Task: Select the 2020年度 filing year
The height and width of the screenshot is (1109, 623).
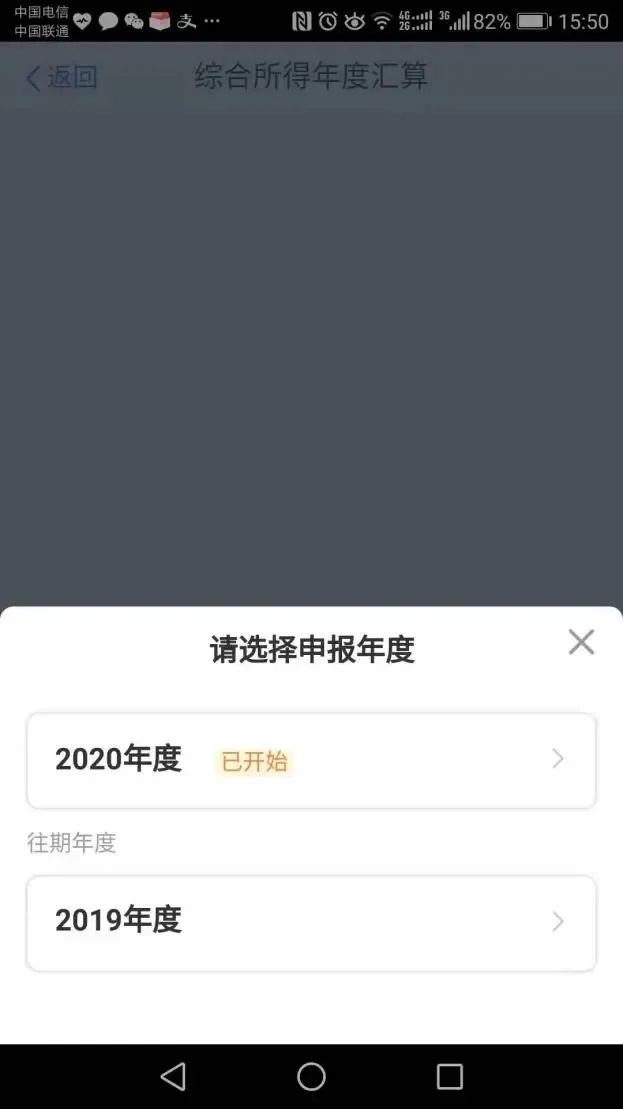Action: tap(311, 760)
